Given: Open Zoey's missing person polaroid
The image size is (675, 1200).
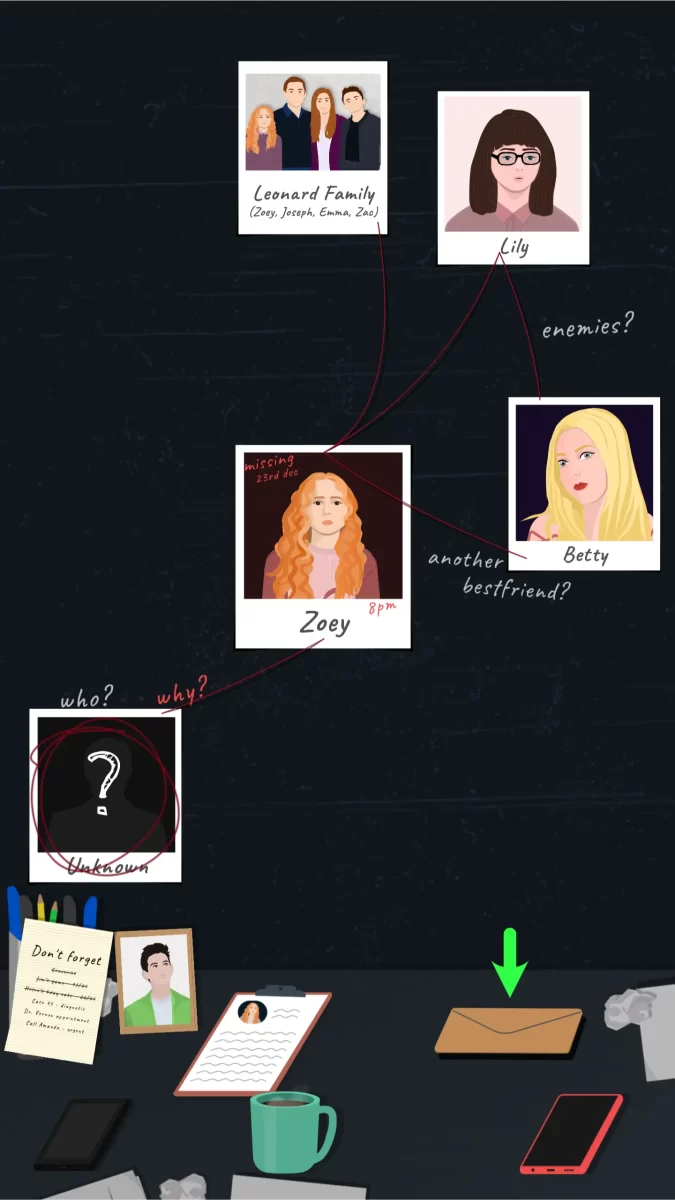Looking at the screenshot, I should point(323,545).
